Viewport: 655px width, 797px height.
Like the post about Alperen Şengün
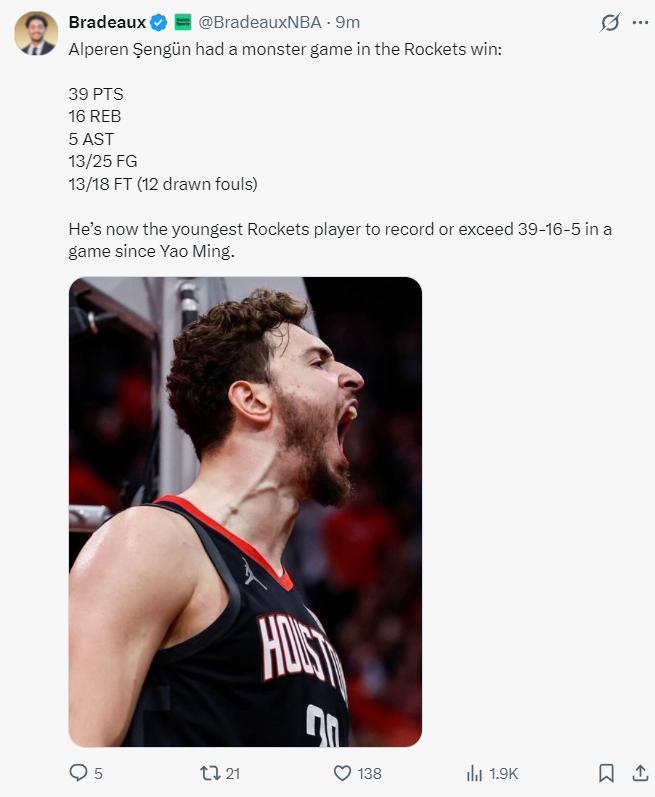pyautogui.click(x=343, y=773)
